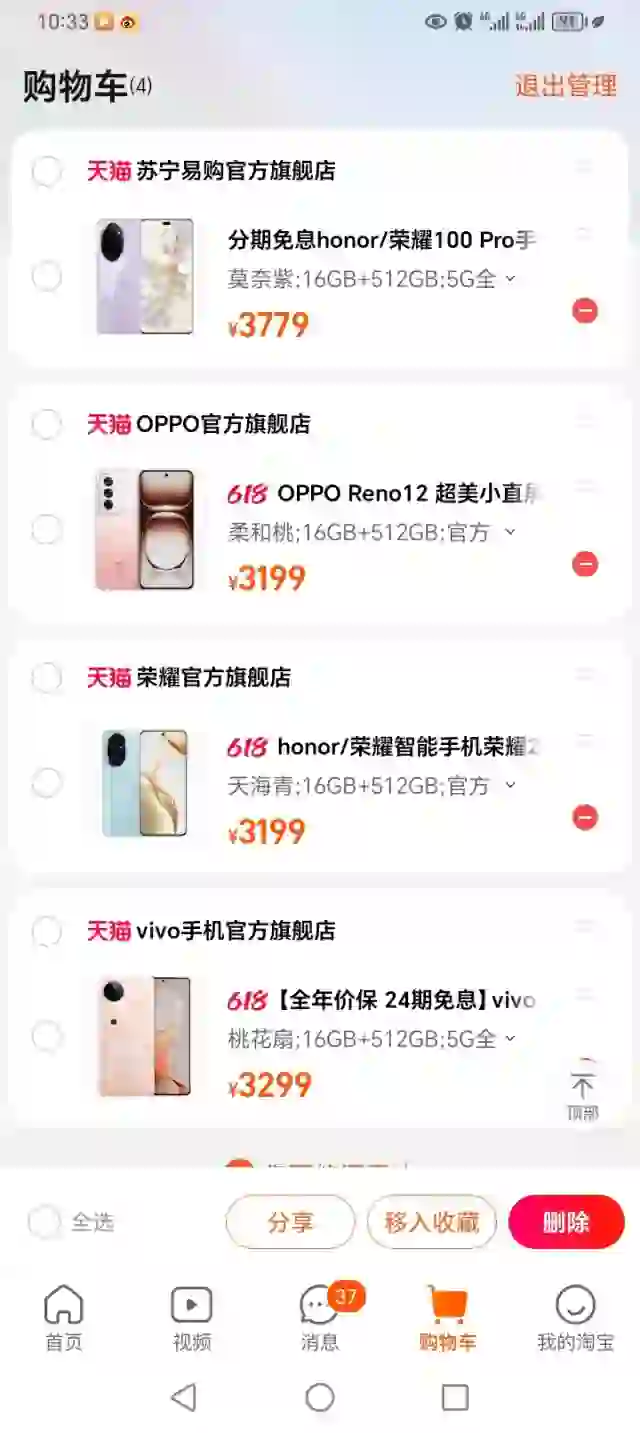Check the 天海青 honor phone item
640x1433 pixels.
click(x=47, y=783)
